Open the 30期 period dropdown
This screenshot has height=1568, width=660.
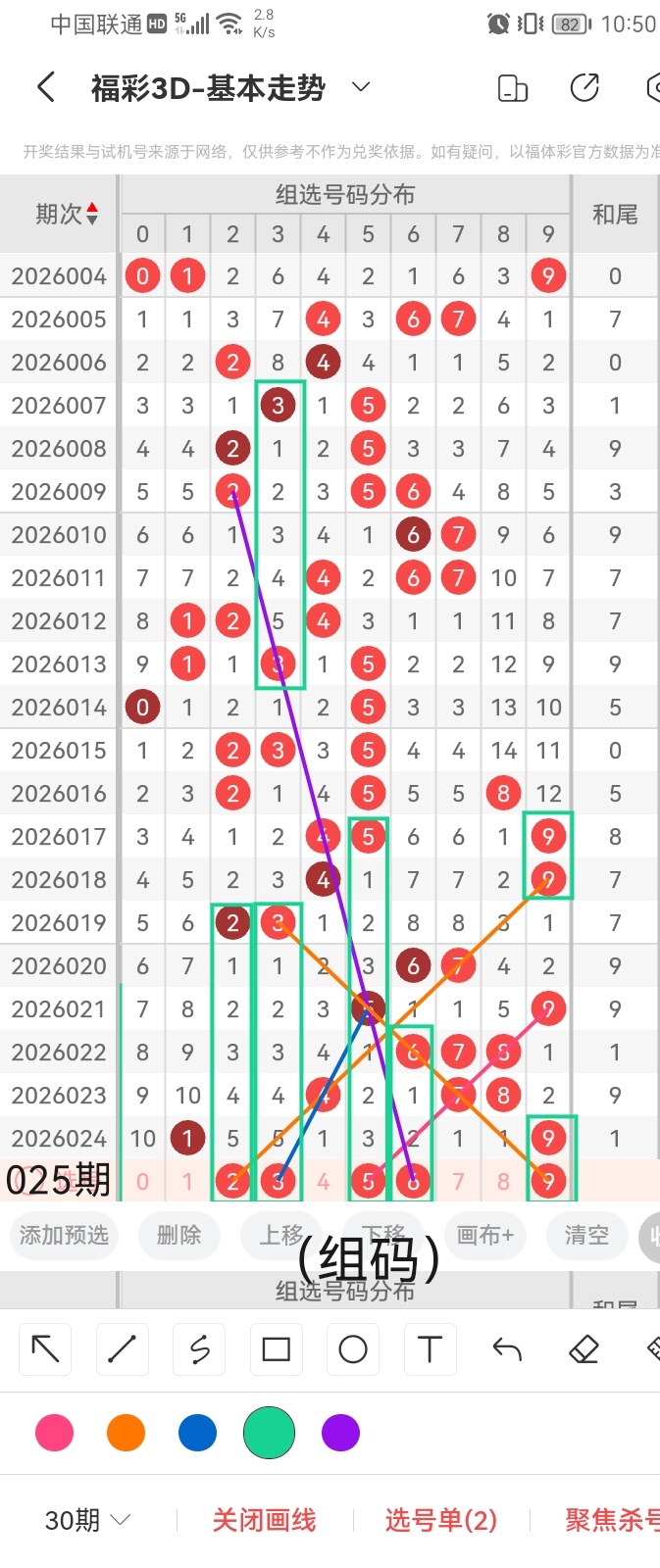(x=87, y=1520)
